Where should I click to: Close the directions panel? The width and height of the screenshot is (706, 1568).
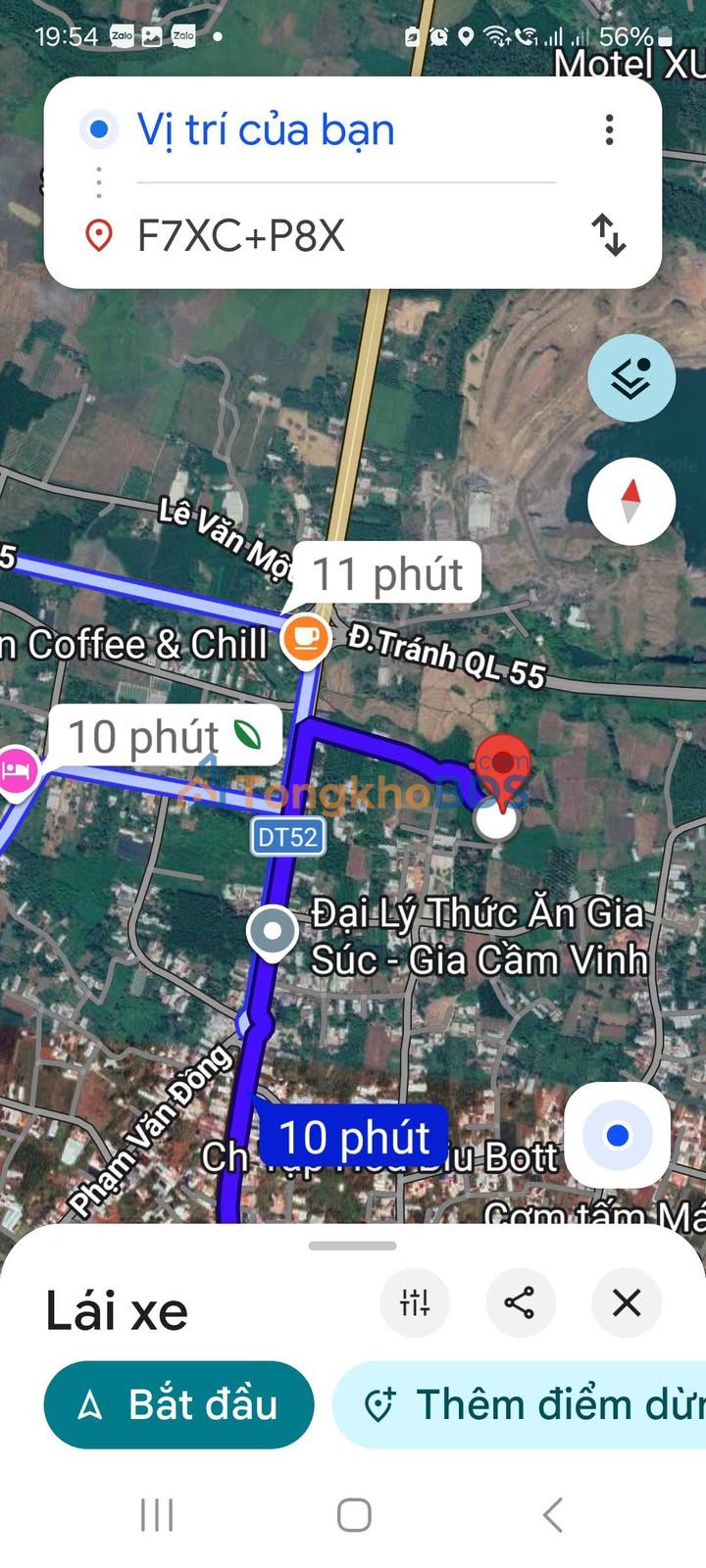tap(626, 1302)
